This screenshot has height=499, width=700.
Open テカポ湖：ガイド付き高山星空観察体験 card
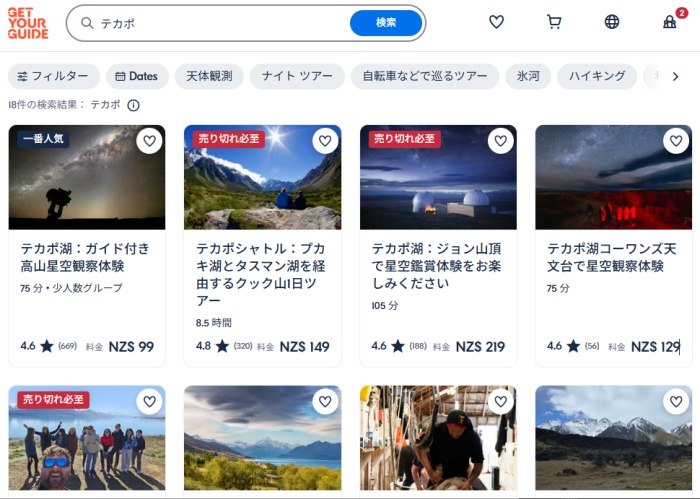click(x=87, y=257)
